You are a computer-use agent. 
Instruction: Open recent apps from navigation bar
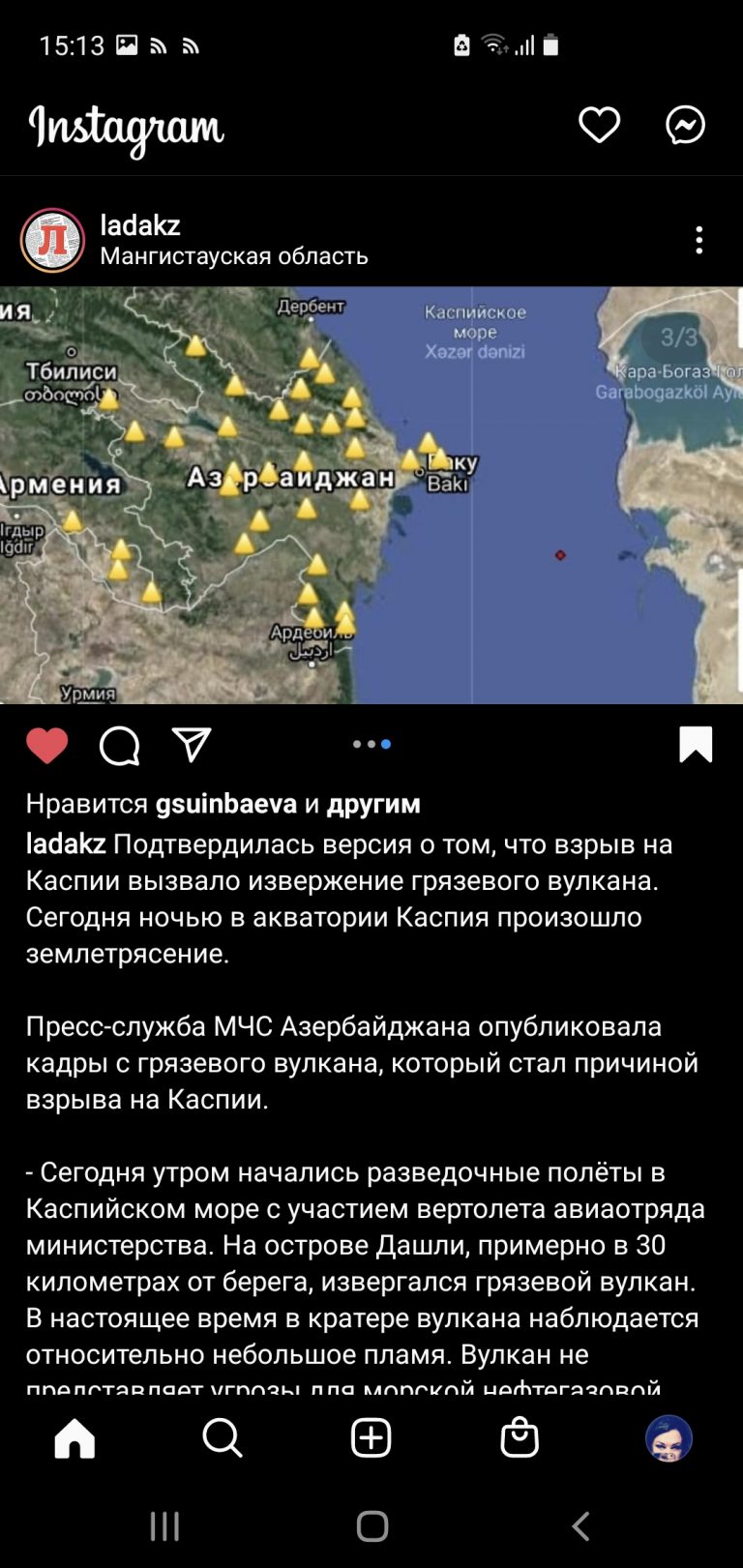164,1526
